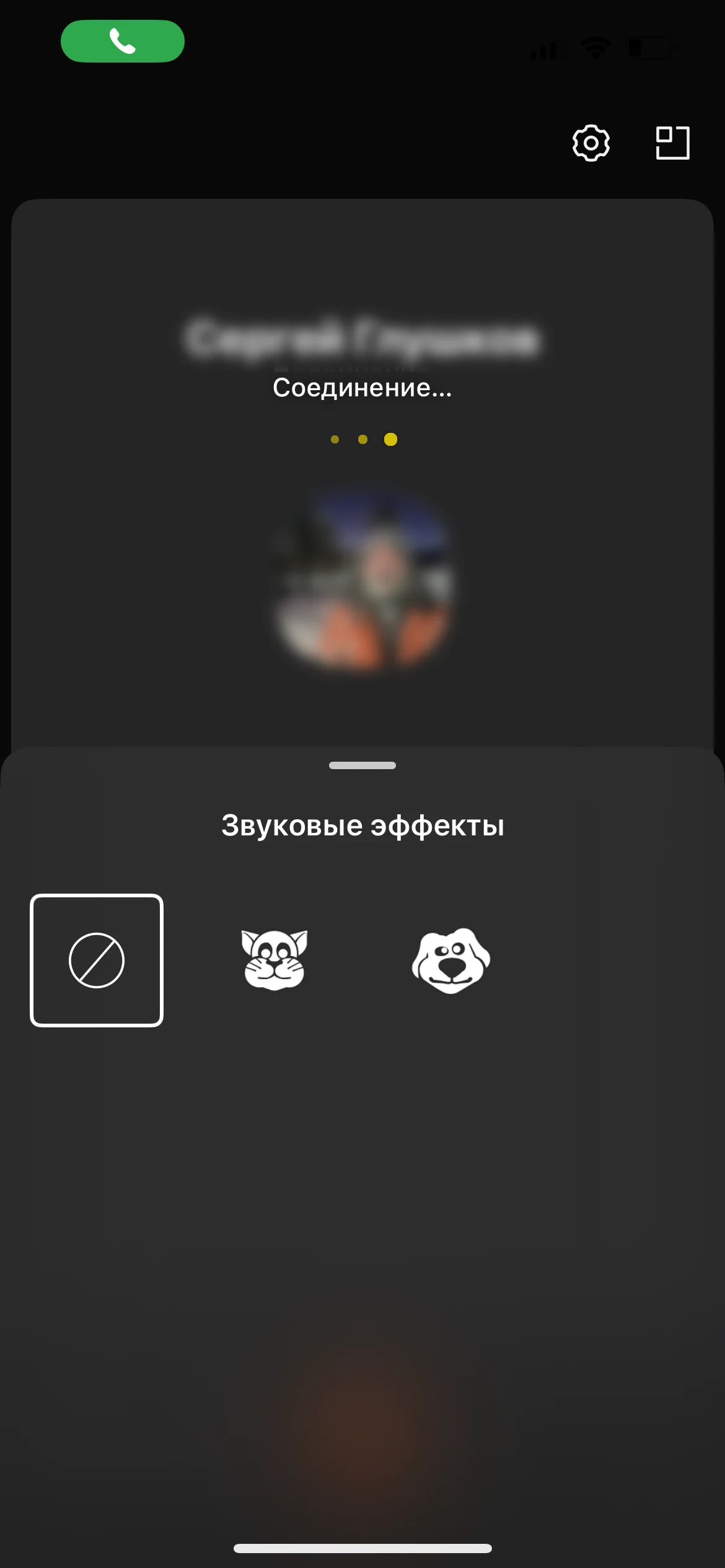Apply the cat voice effect
The width and height of the screenshot is (725, 1568).
274,960
